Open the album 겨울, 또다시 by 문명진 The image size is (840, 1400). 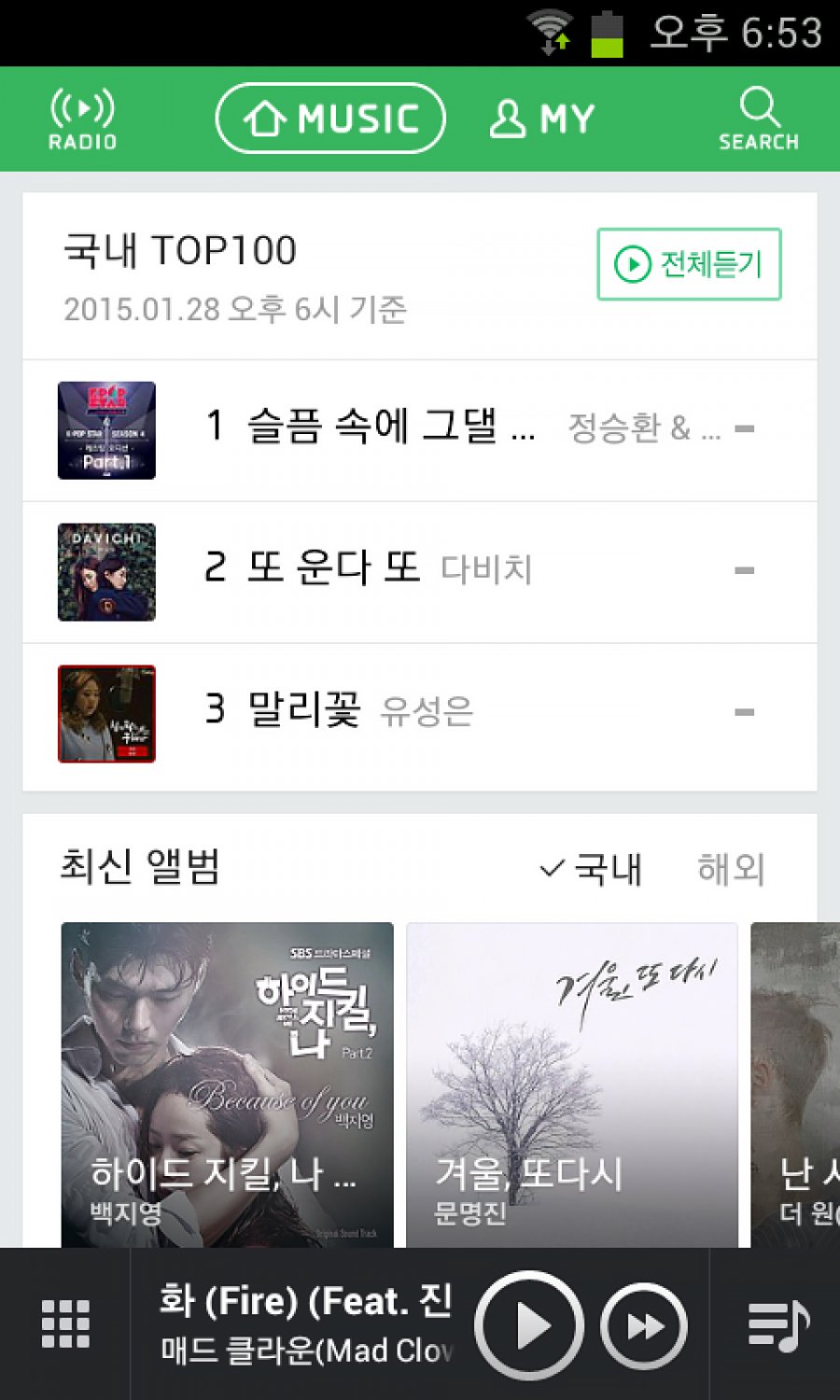[572, 1085]
